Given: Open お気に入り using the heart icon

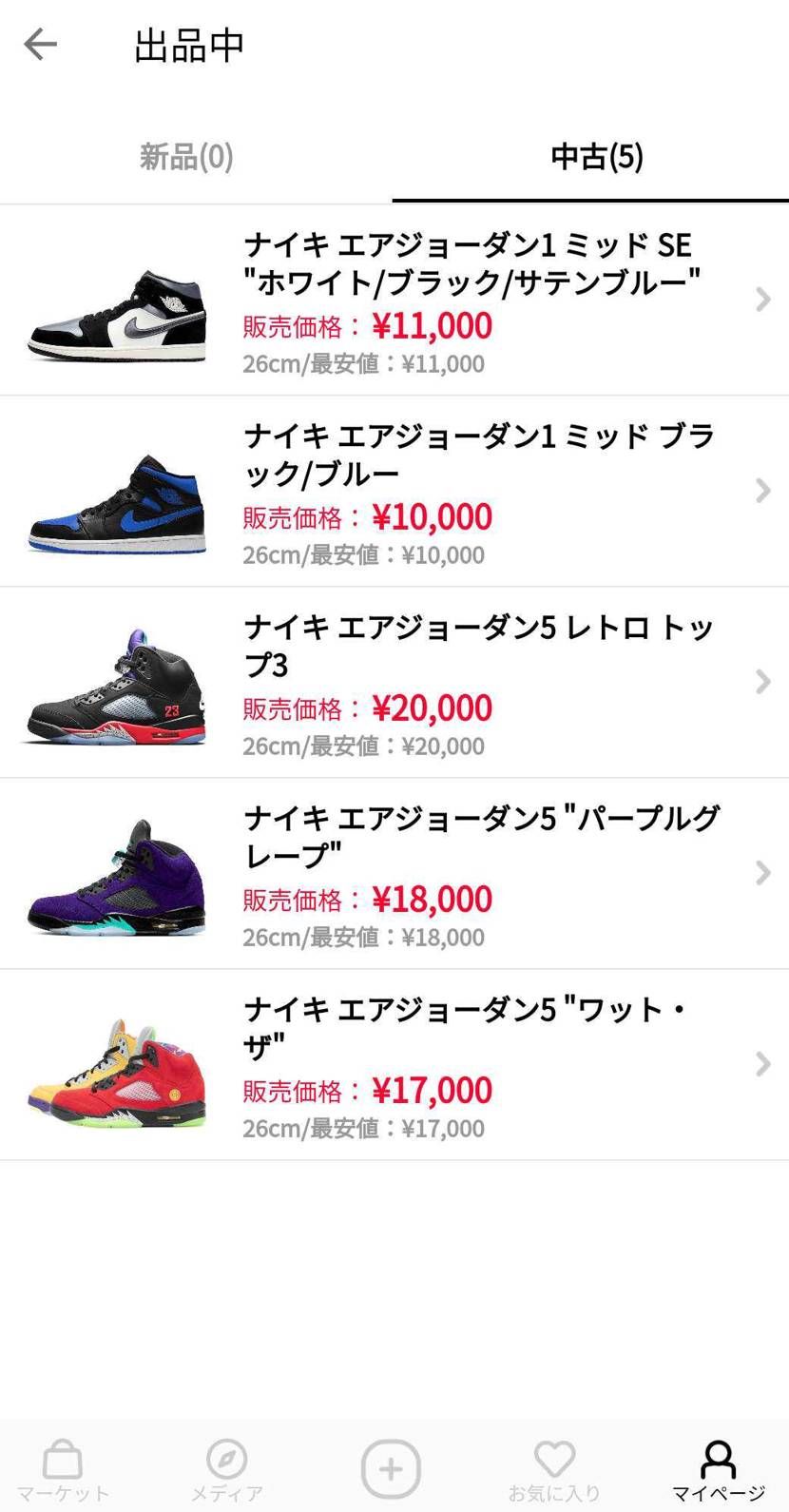Looking at the screenshot, I should click(x=554, y=1466).
